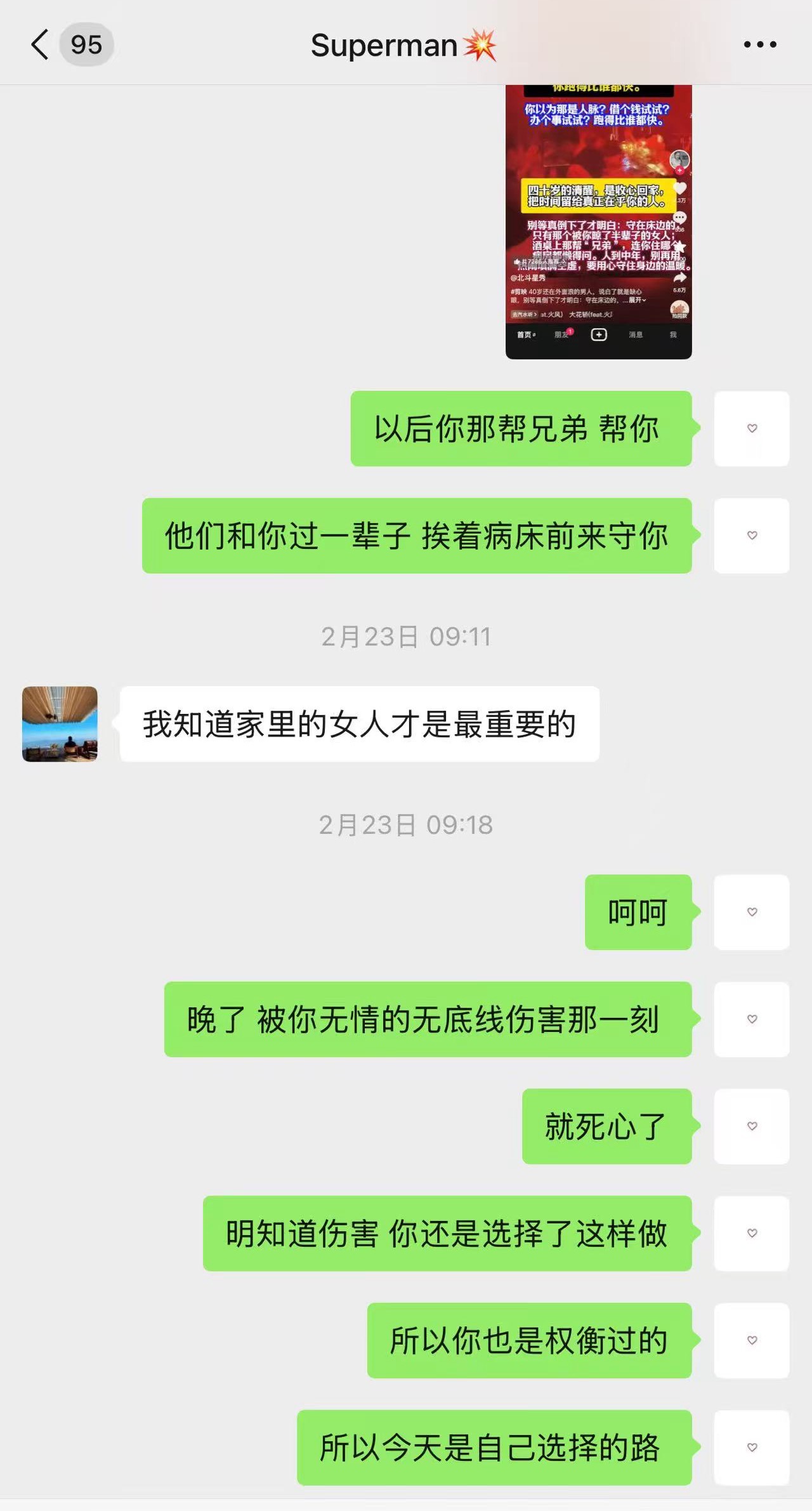Image resolution: width=812 pixels, height=1511 pixels.
Task: Tap the heart box beside 以后你那帮兄弟 帮你
Action: coord(752,428)
